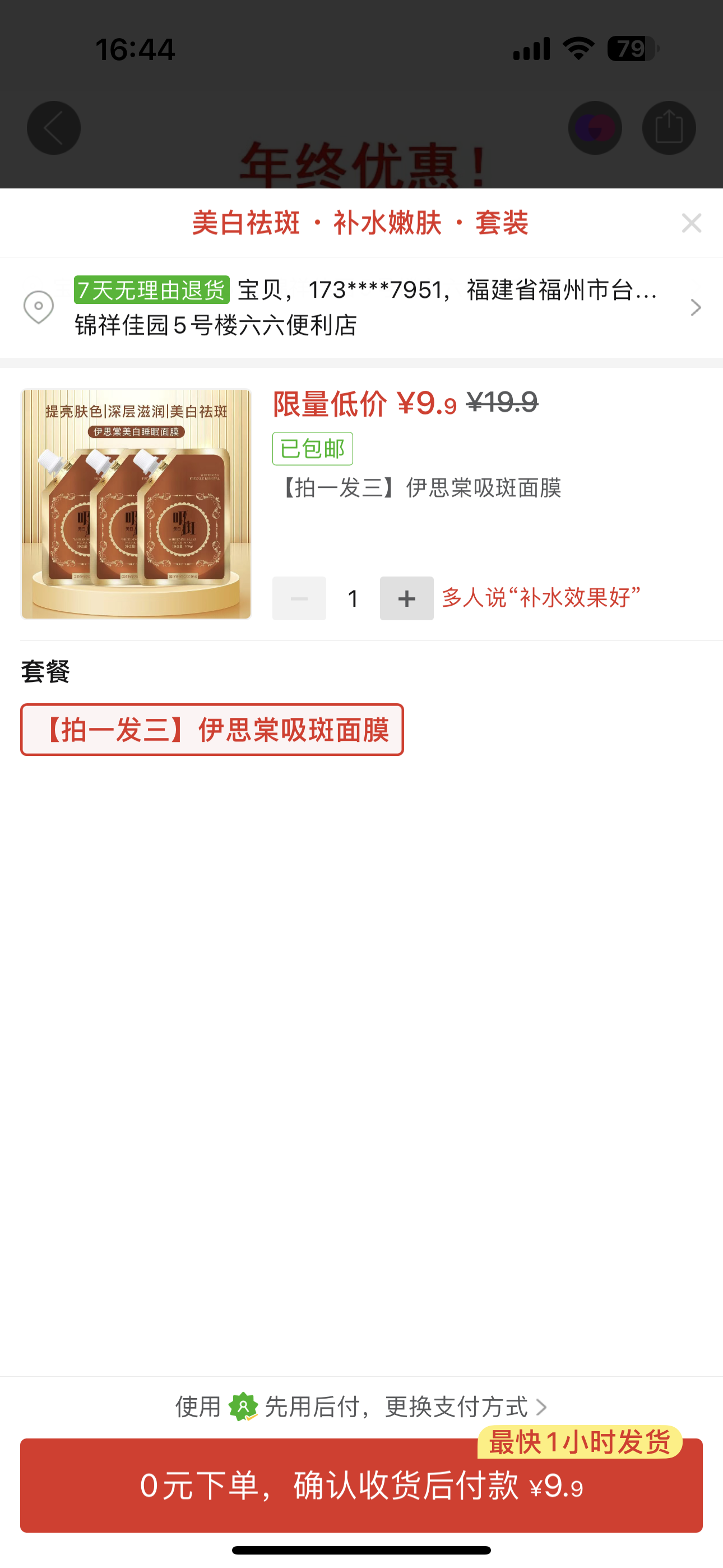The width and height of the screenshot is (723, 1568).
Task: Share this product with the share icon
Action: pos(669,128)
